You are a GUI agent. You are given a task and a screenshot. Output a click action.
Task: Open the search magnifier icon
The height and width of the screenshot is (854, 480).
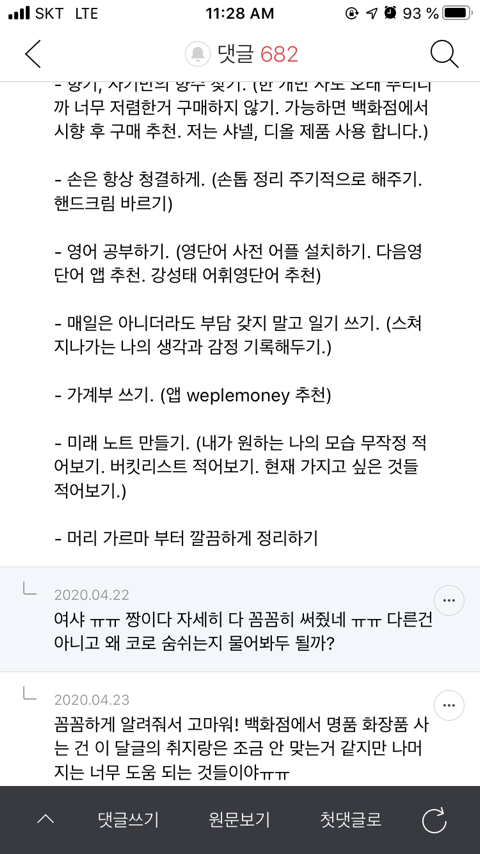[445, 54]
